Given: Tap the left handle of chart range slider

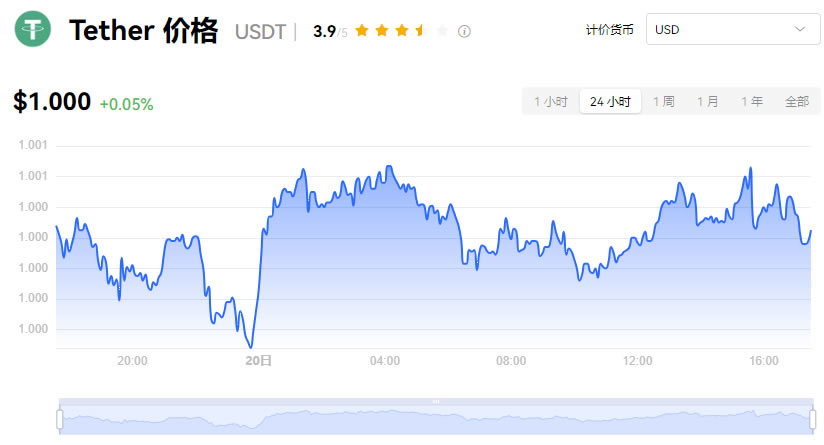Looking at the screenshot, I should coord(59,419).
